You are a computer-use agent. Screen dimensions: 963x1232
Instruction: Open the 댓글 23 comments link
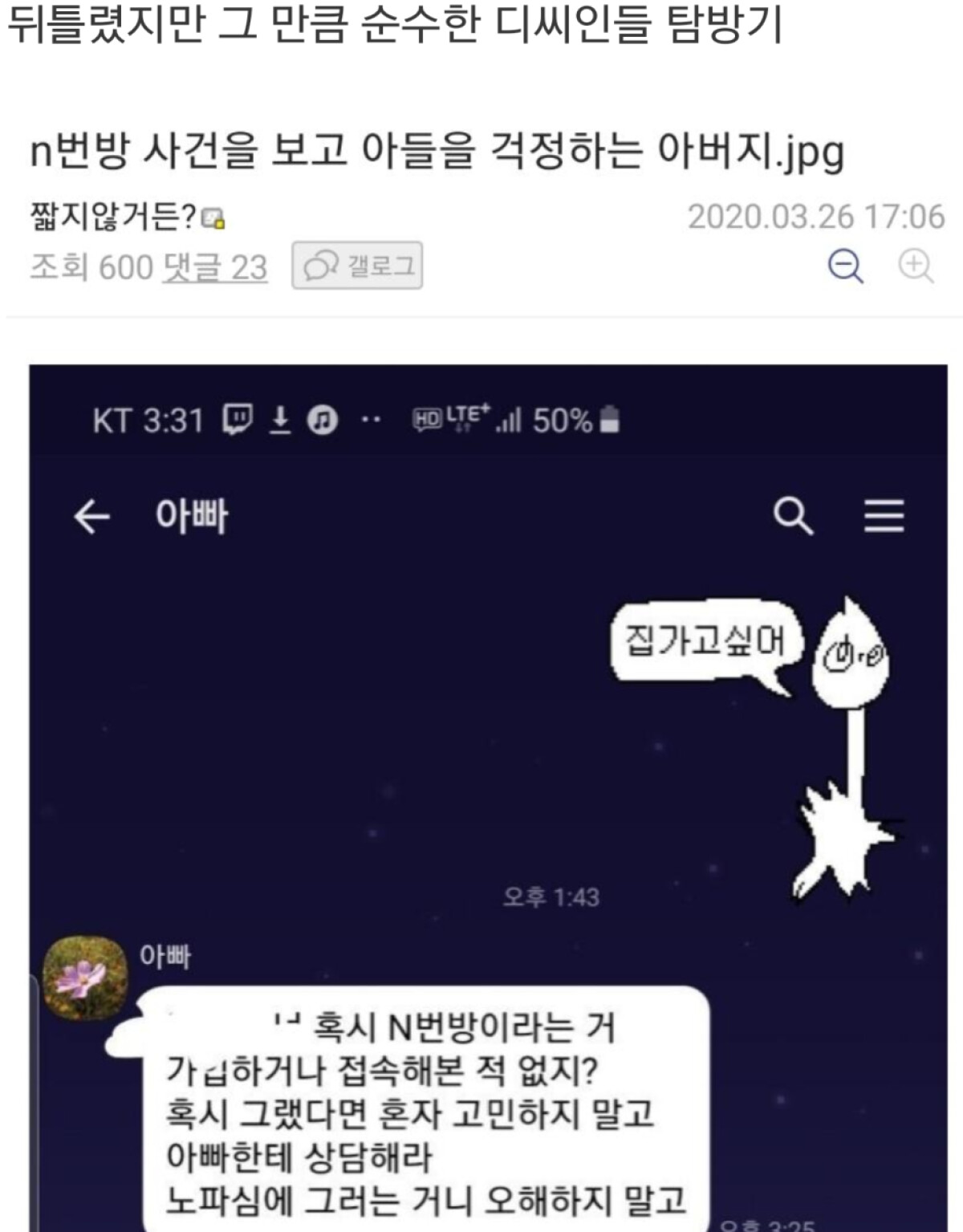(x=214, y=267)
